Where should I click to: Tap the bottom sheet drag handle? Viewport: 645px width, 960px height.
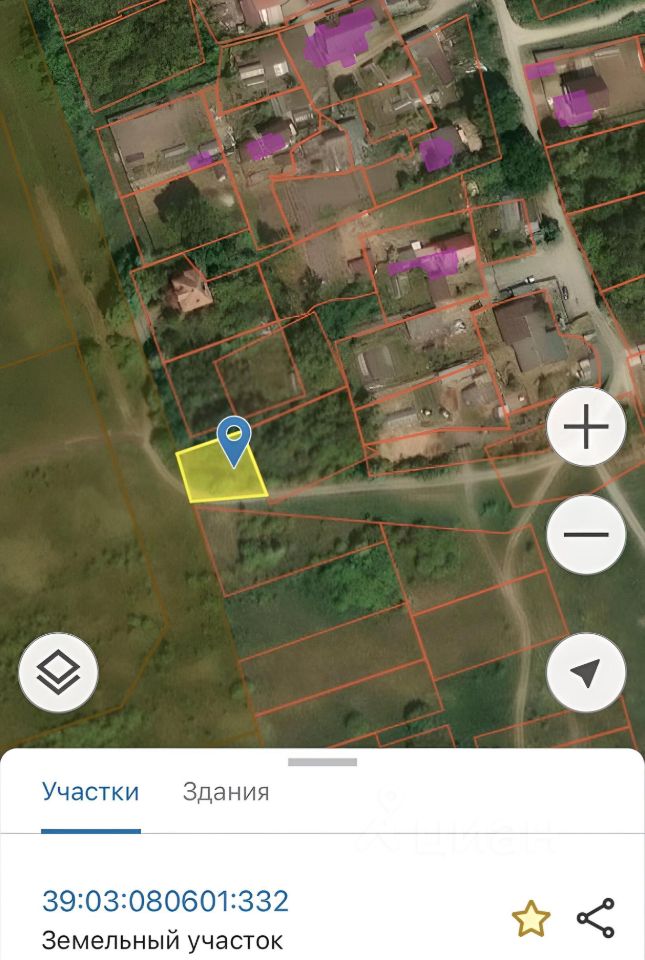[x=322, y=762]
